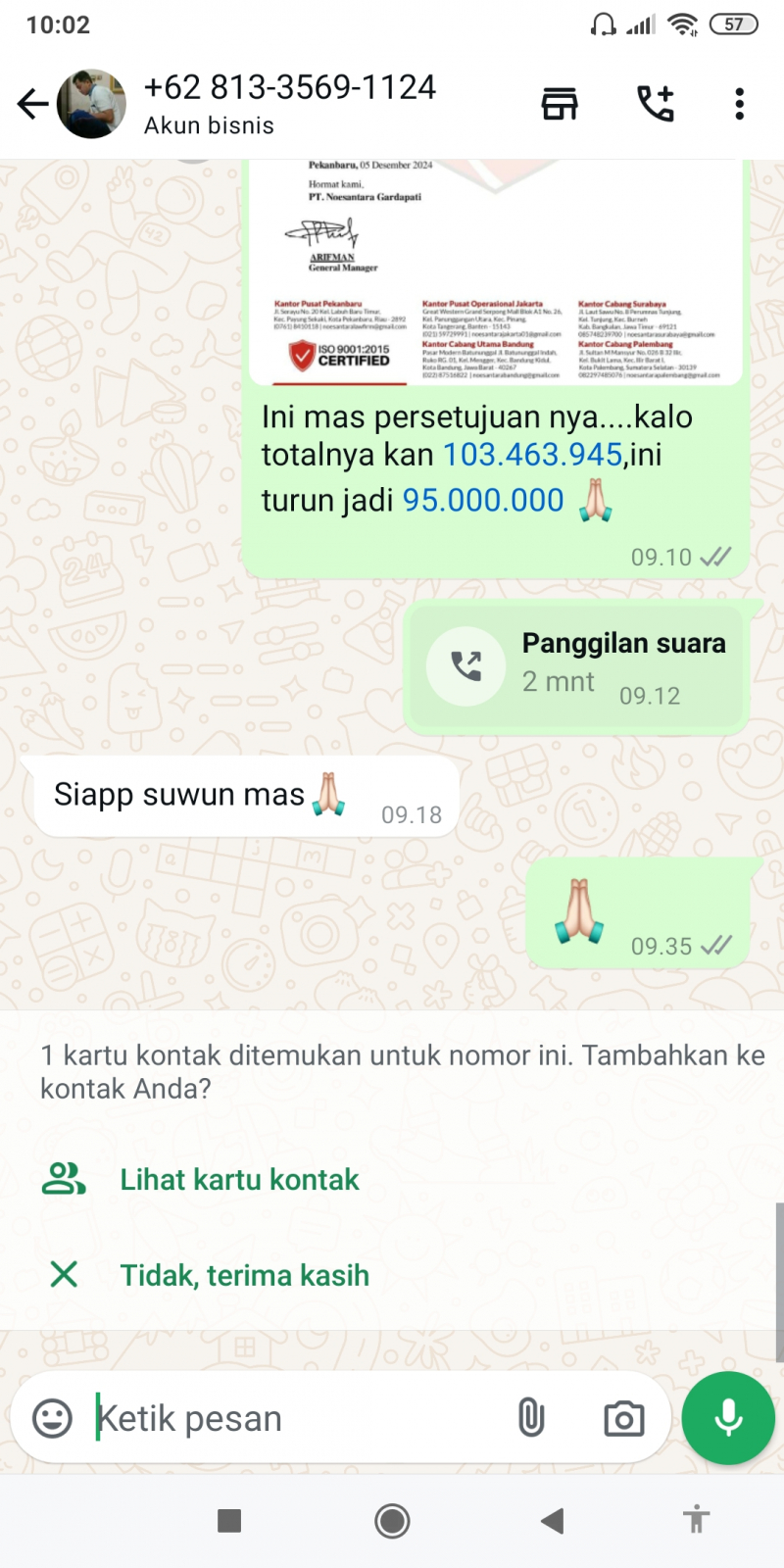Record a voice message with the microphone
This screenshot has width=784, height=1568.
[x=728, y=1418]
